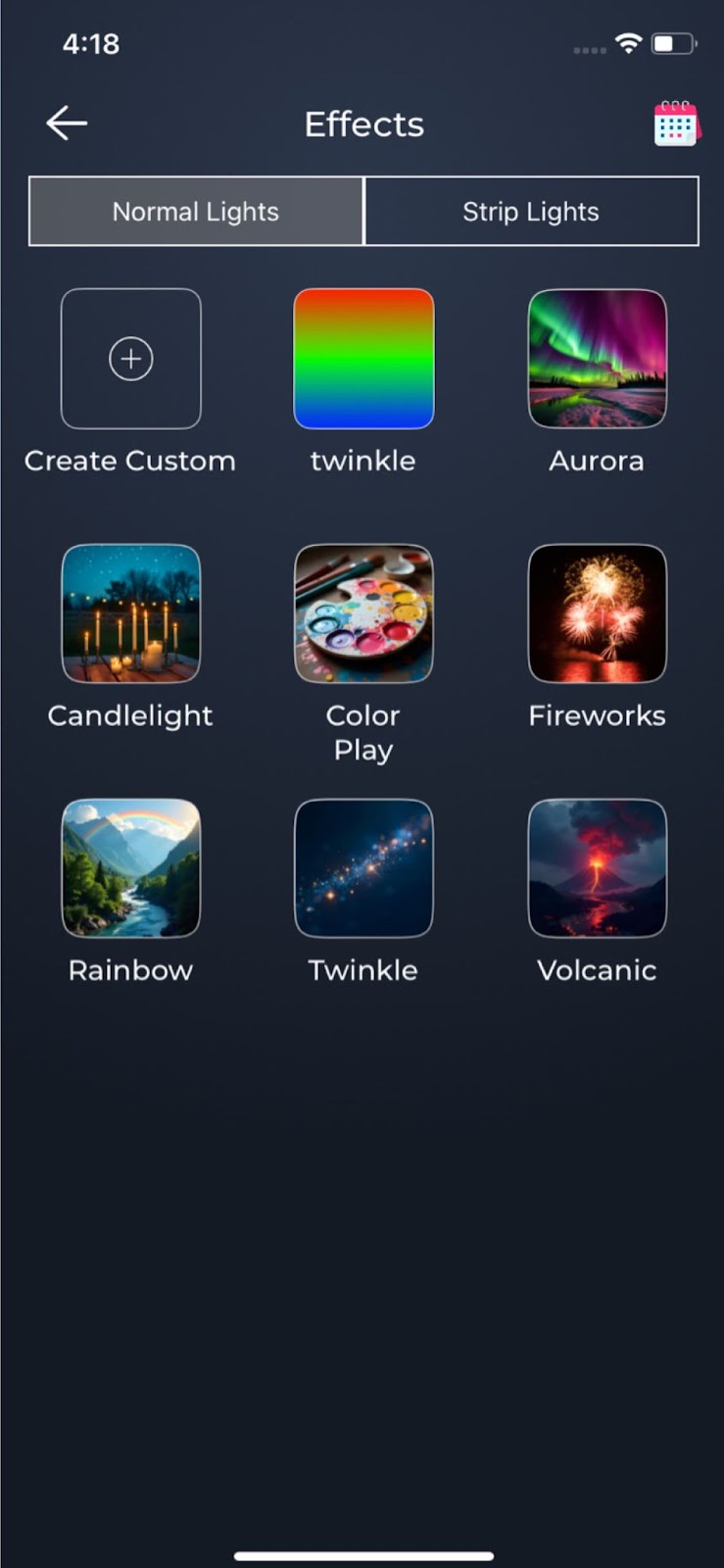724x1568 pixels.
Task: Switch to the Strip Lights tab
Action: (531, 212)
